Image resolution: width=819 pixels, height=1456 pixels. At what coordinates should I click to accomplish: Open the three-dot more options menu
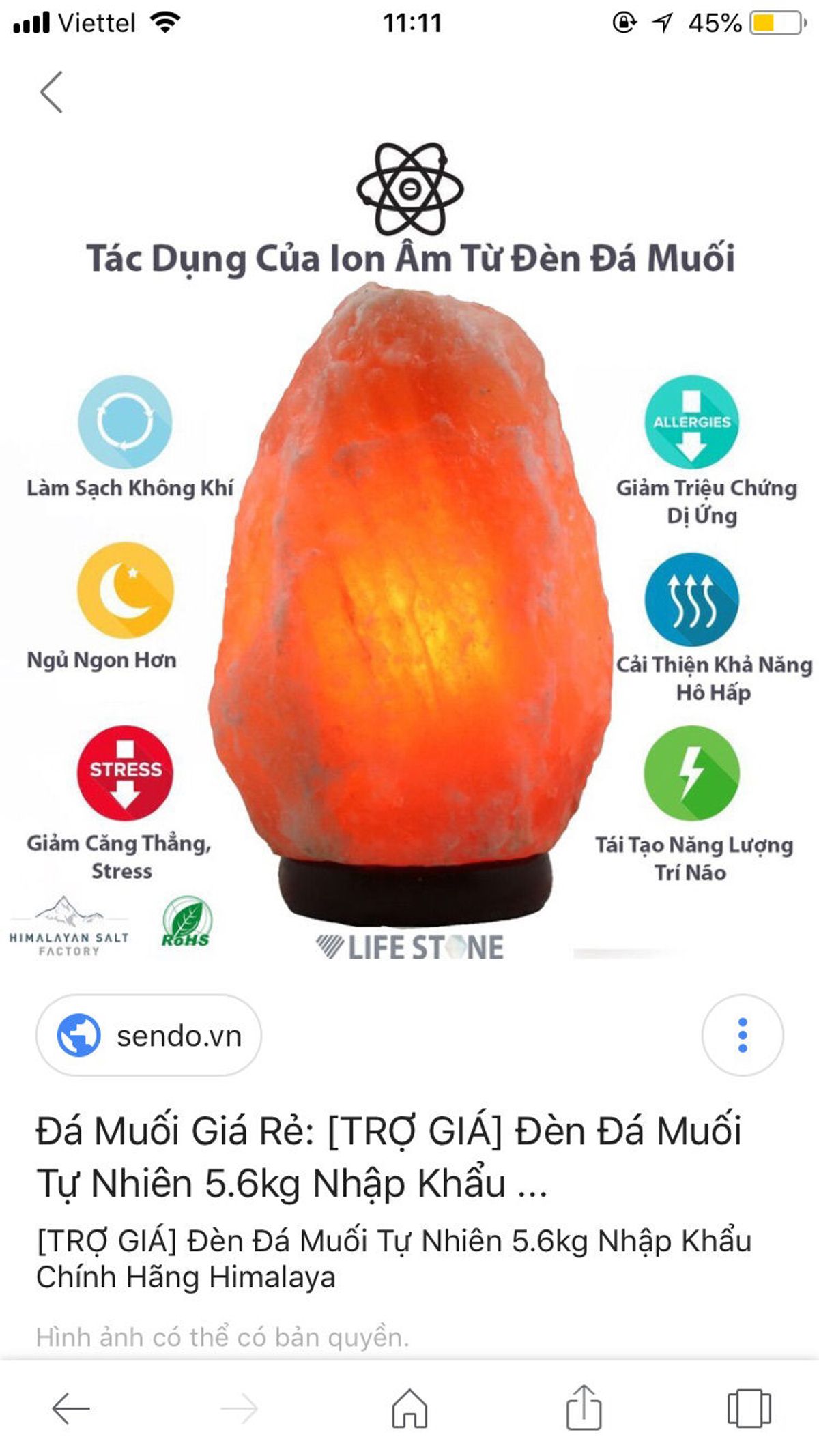pyautogui.click(x=742, y=1035)
